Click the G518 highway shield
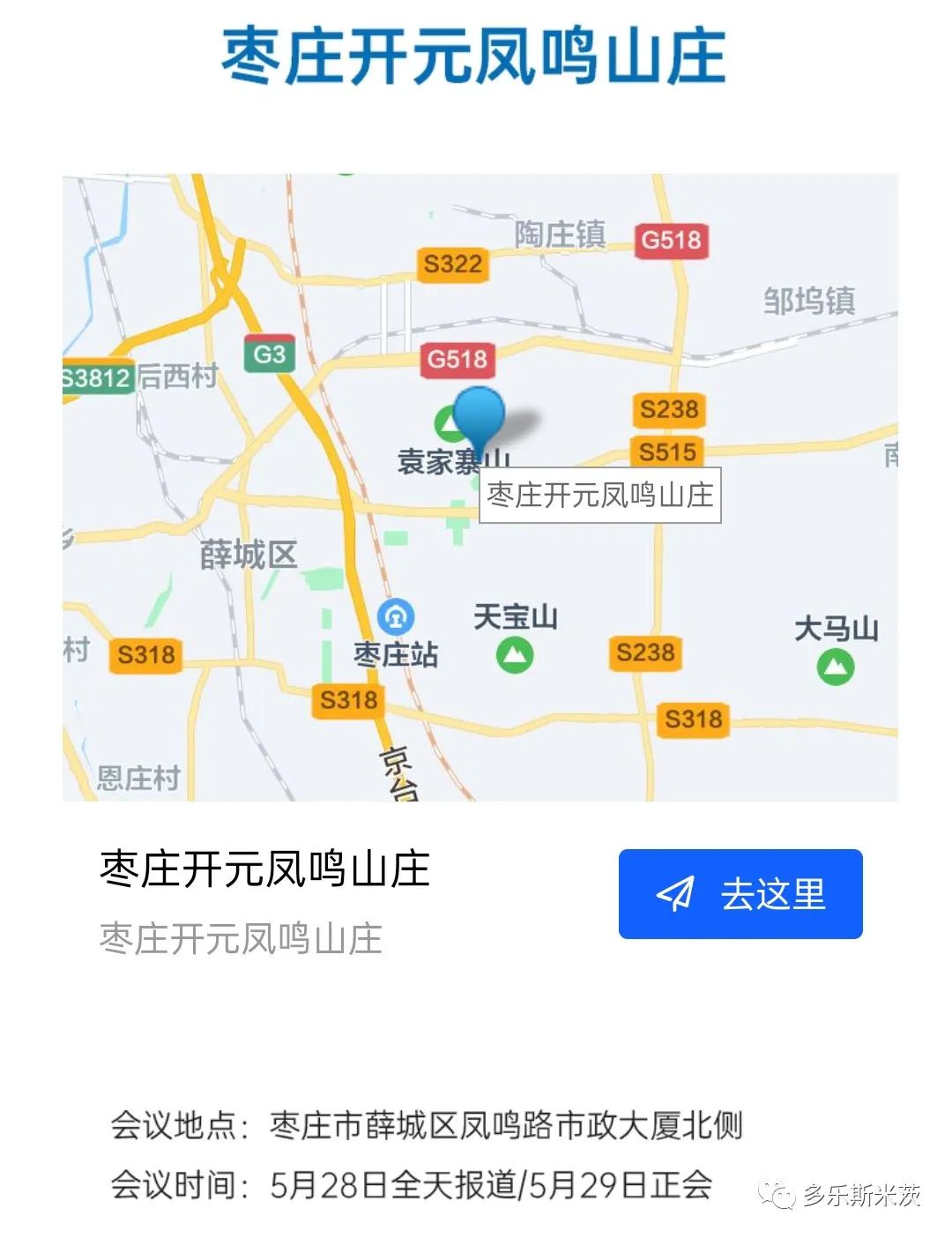 (458, 360)
